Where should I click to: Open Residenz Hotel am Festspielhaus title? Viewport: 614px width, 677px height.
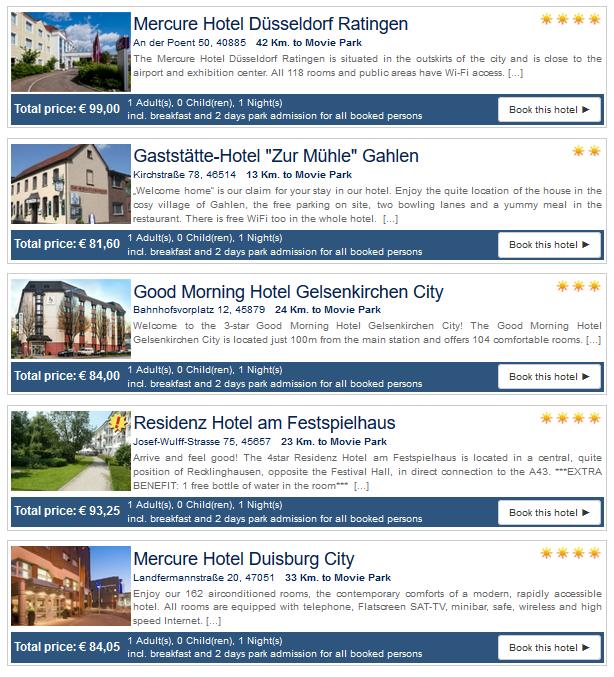point(264,423)
